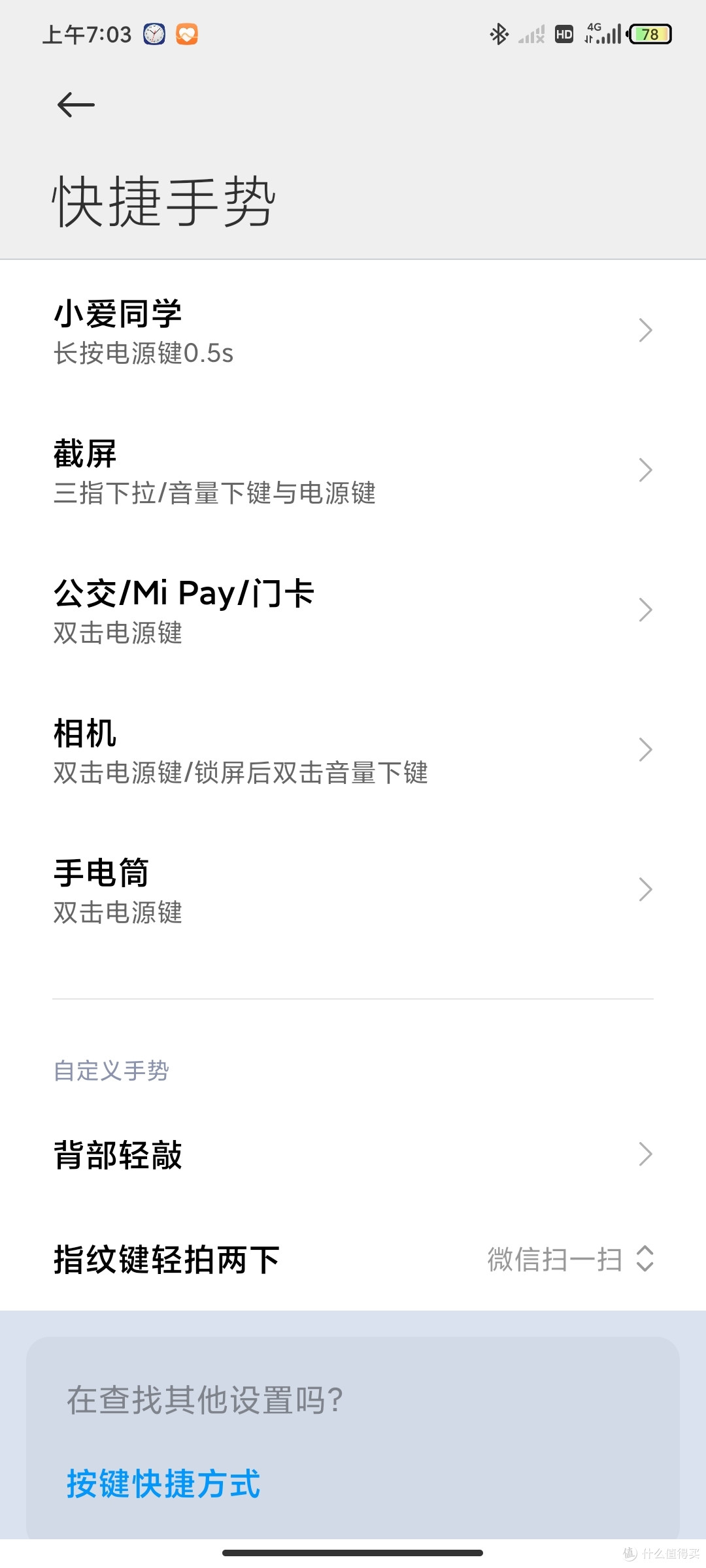Open 背部轻敲 custom gesture
The width and height of the screenshot is (706, 1568).
click(353, 1155)
